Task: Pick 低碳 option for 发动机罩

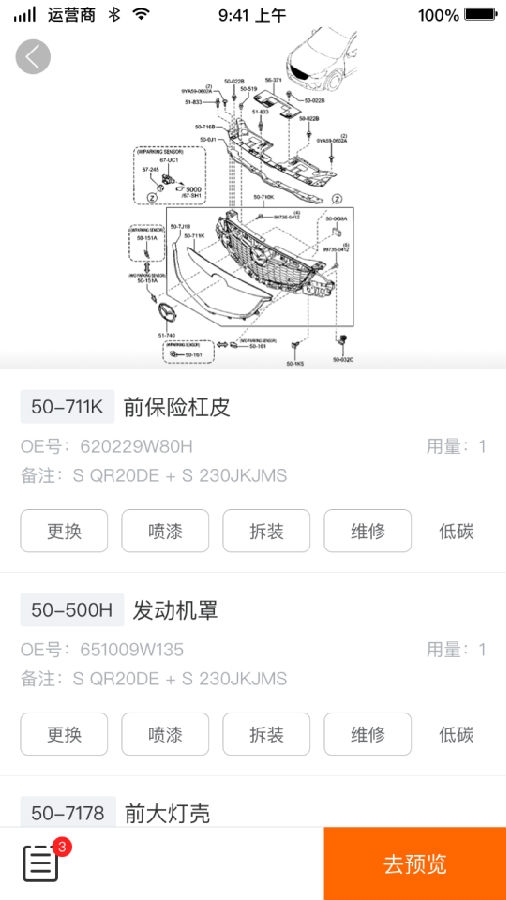Action: tap(457, 735)
